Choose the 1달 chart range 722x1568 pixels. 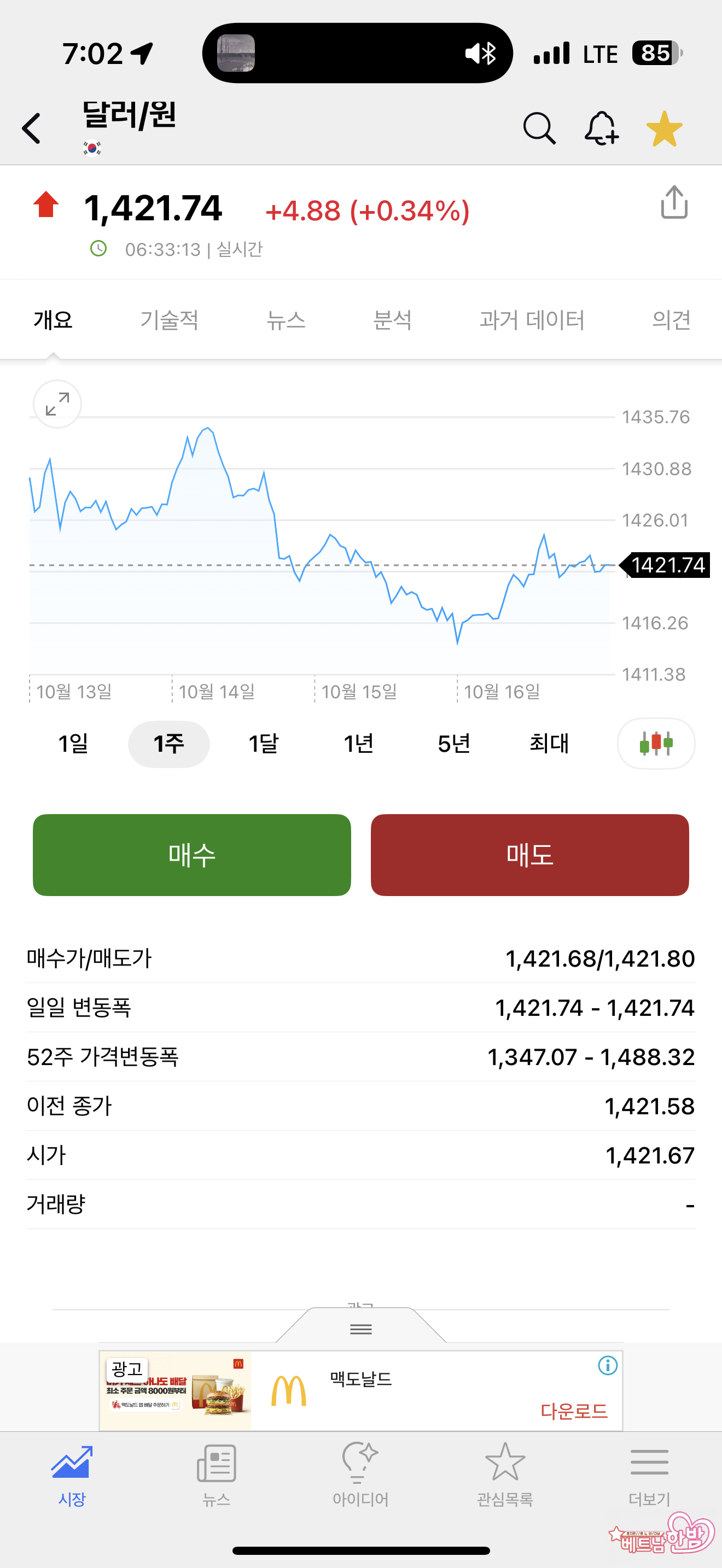[263, 744]
